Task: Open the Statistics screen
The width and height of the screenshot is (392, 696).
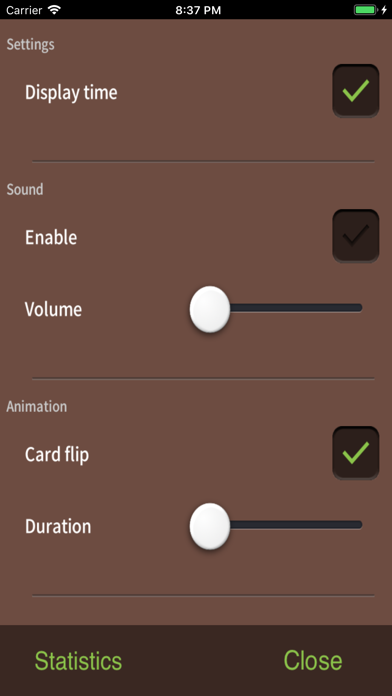Action: click(78, 660)
